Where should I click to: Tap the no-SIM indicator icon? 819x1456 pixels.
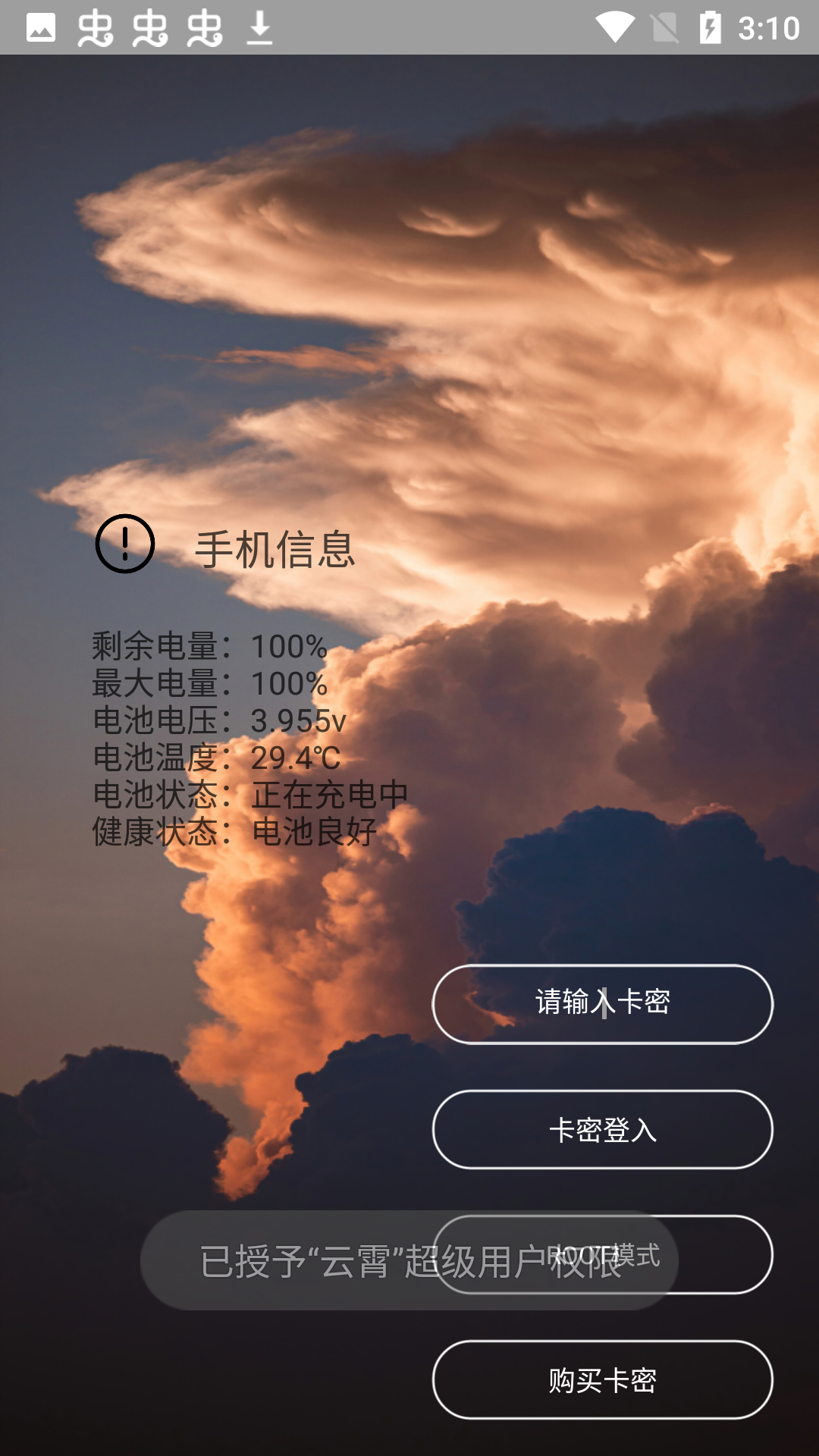click(x=662, y=26)
